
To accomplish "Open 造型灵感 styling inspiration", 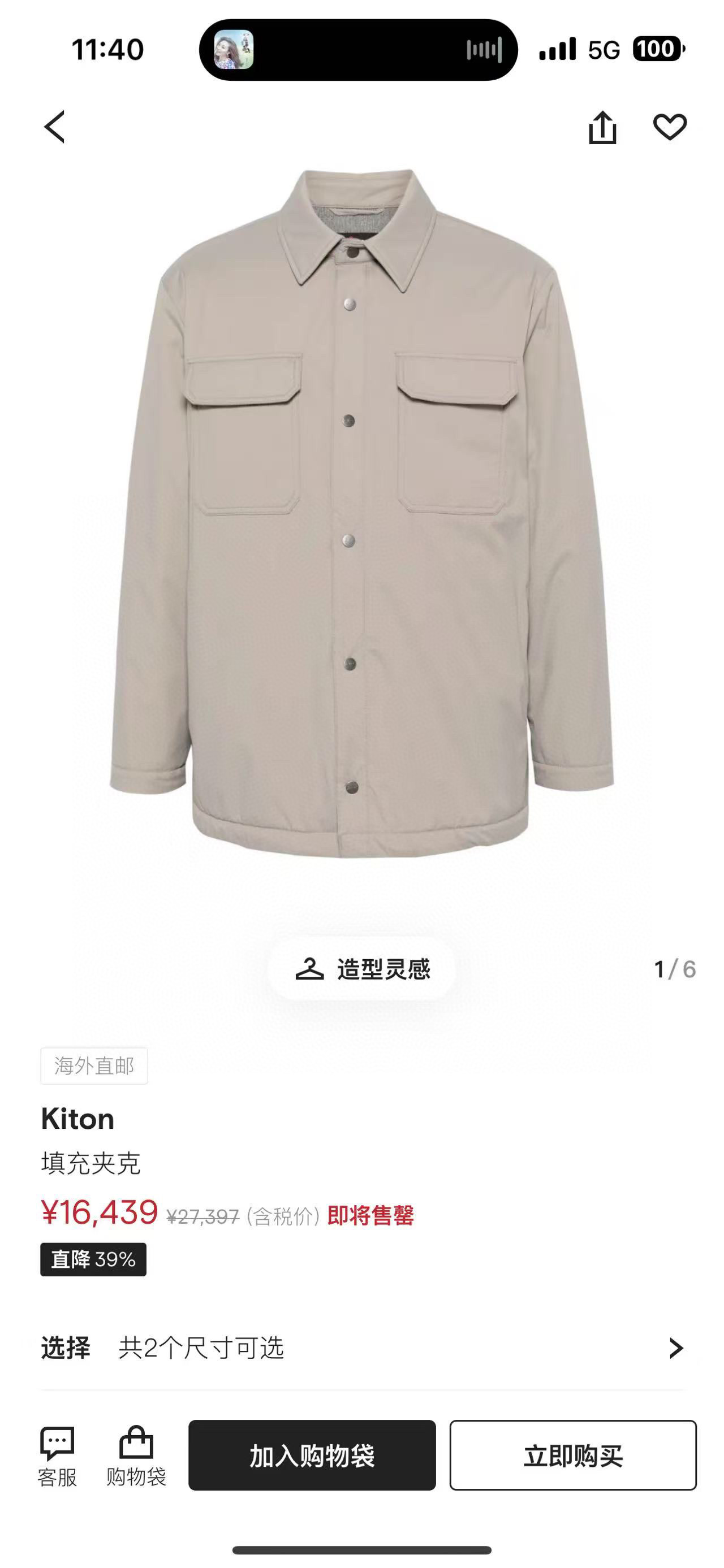I will pos(363,968).
